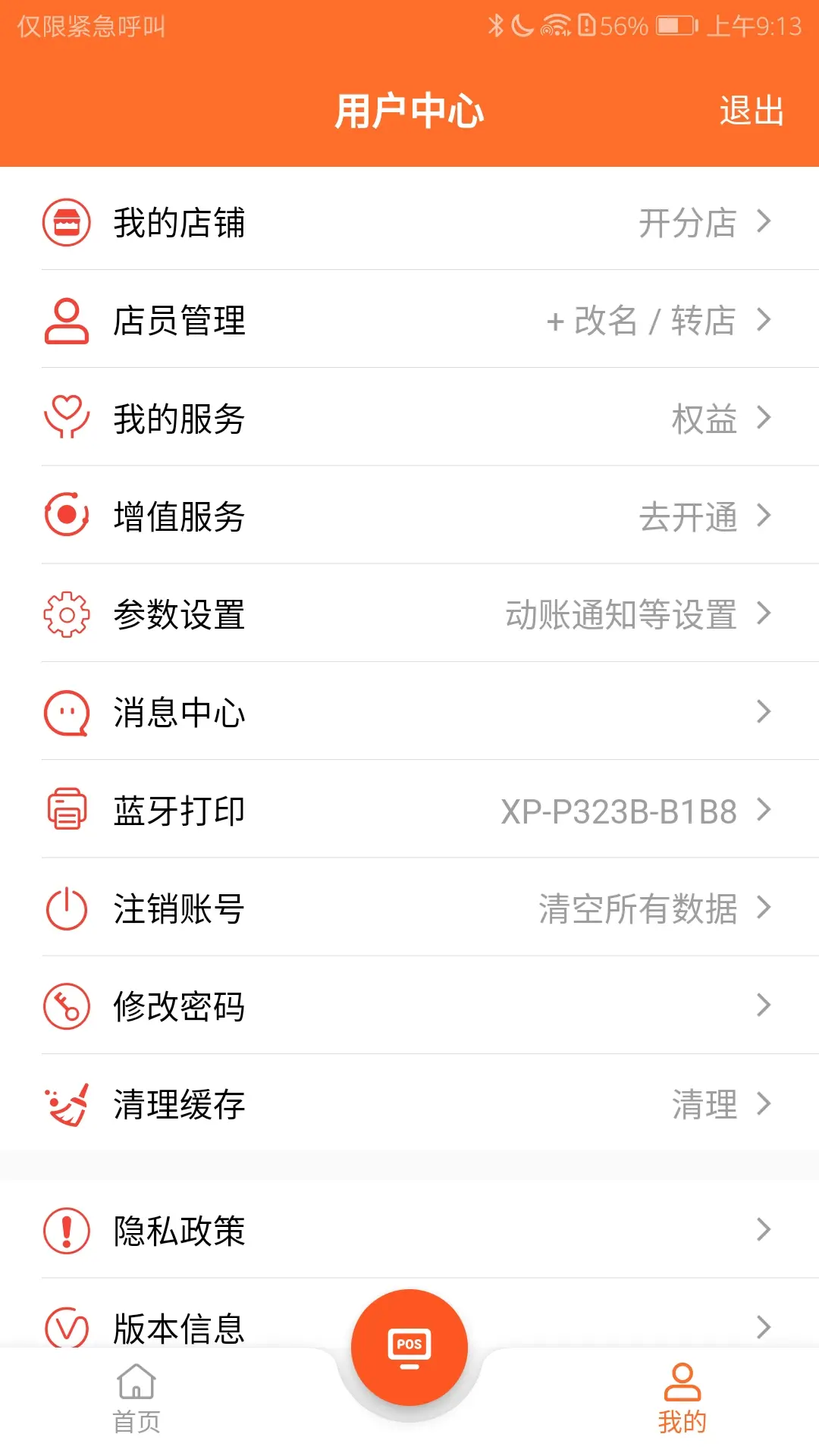819x1456 pixels.
Task: View 我的服务 benefits
Action: [x=409, y=418]
